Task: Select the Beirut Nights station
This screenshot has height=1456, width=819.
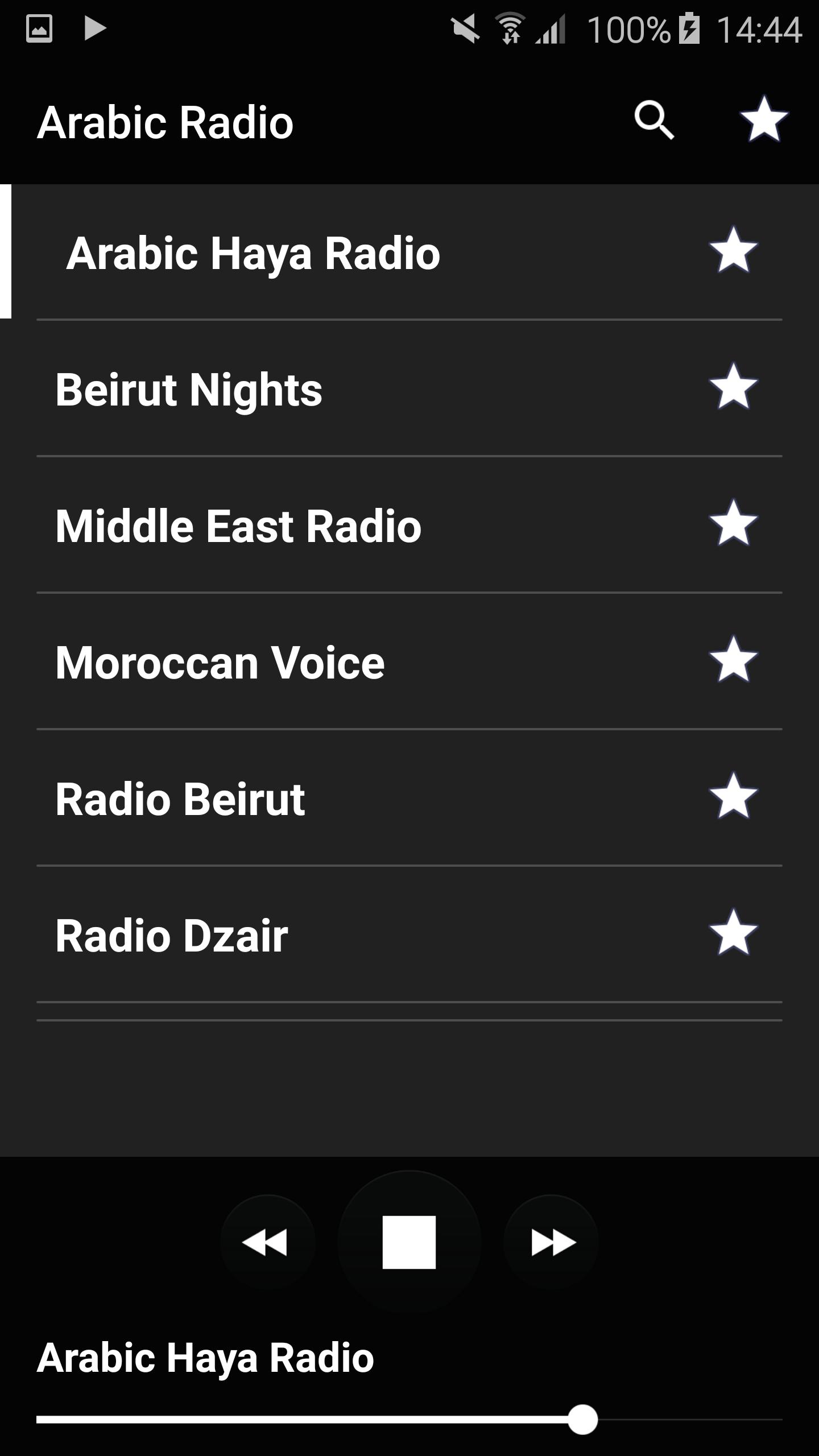Action: (x=409, y=388)
